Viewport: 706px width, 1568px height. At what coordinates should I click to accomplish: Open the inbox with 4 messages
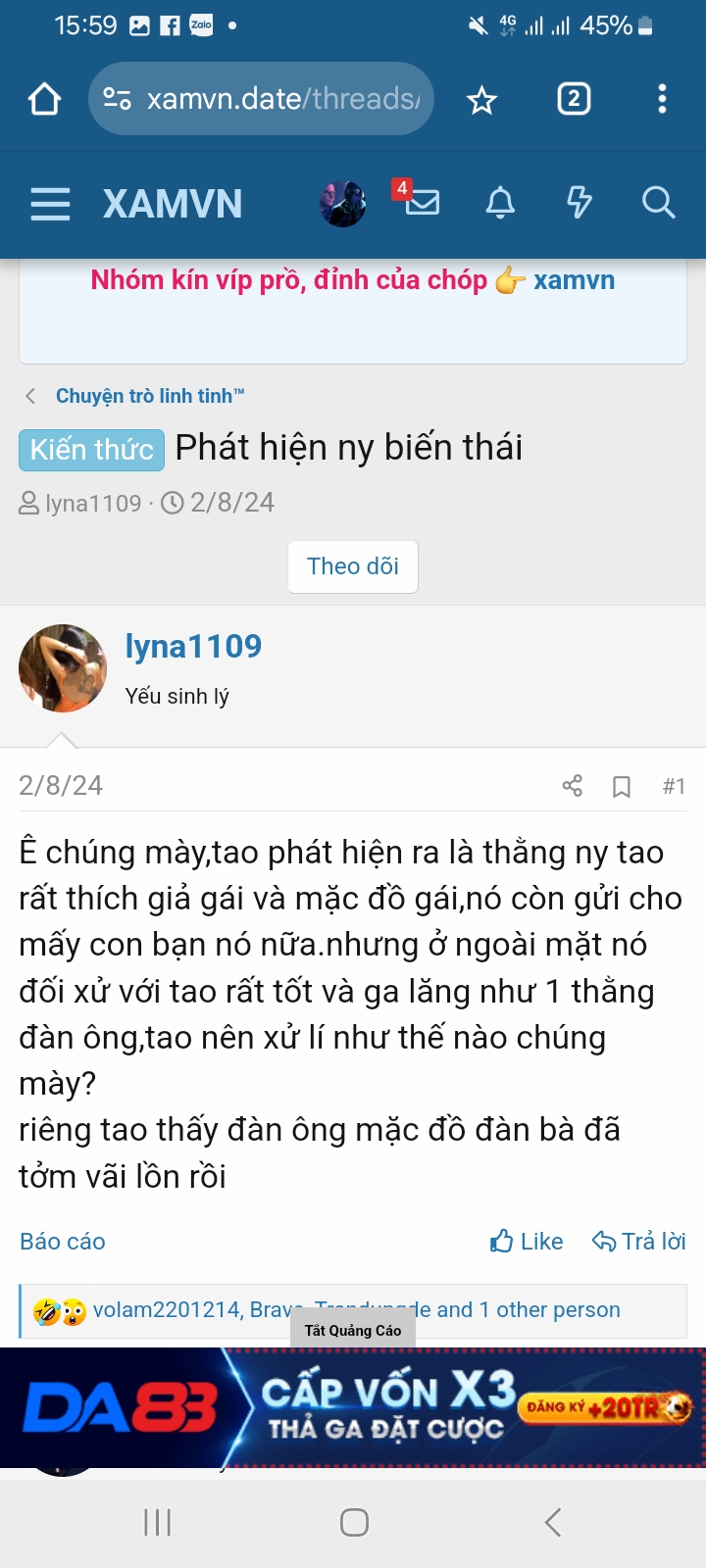422,203
